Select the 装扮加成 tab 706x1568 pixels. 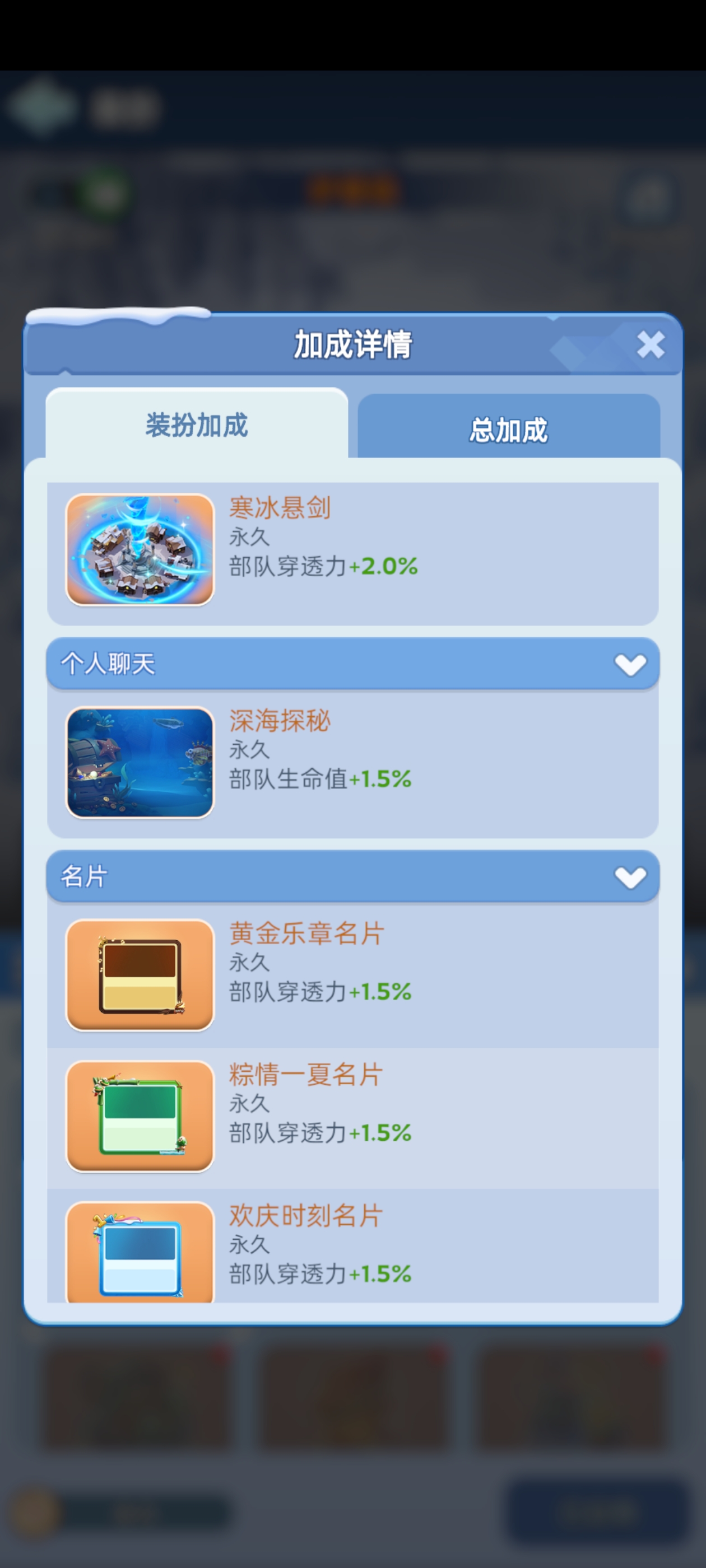tap(196, 425)
